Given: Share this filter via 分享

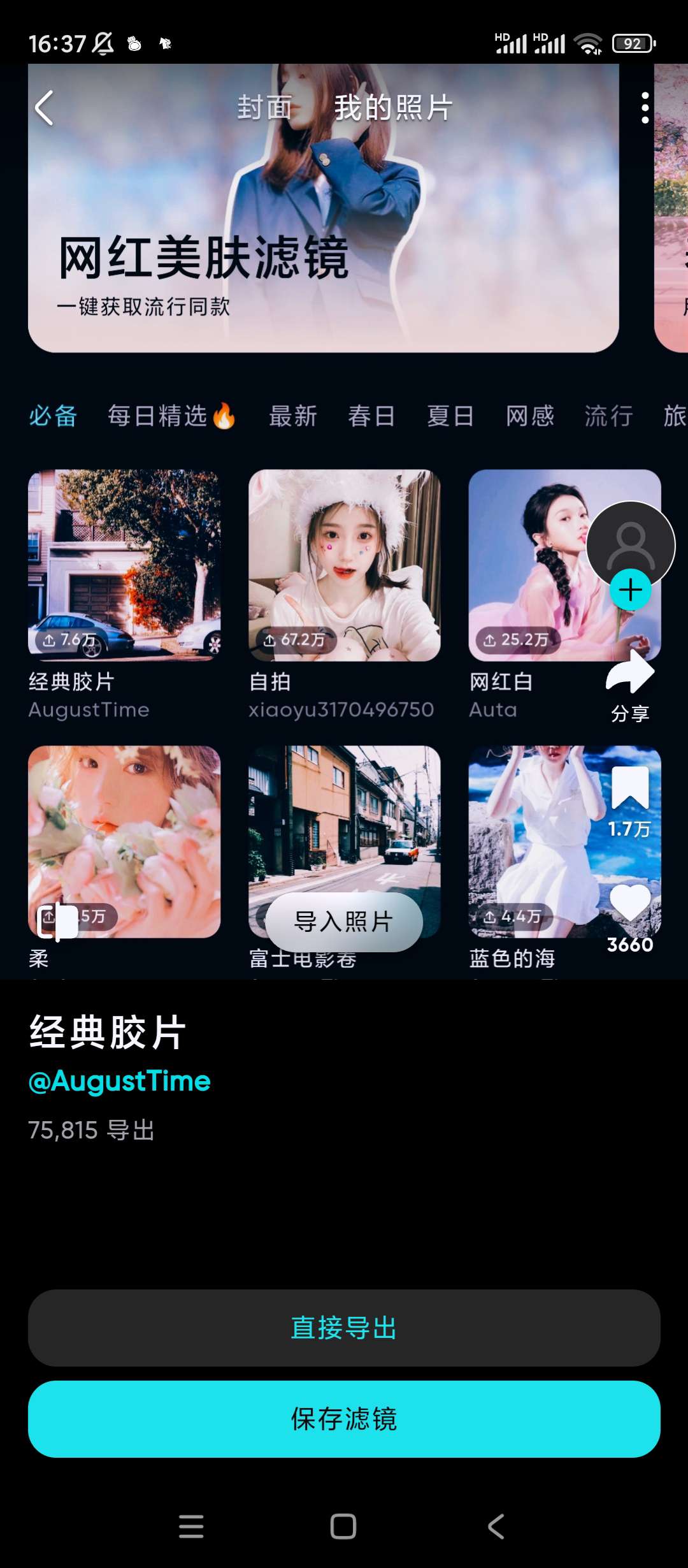Looking at the screenshot, I should click(x=630, y=685).
